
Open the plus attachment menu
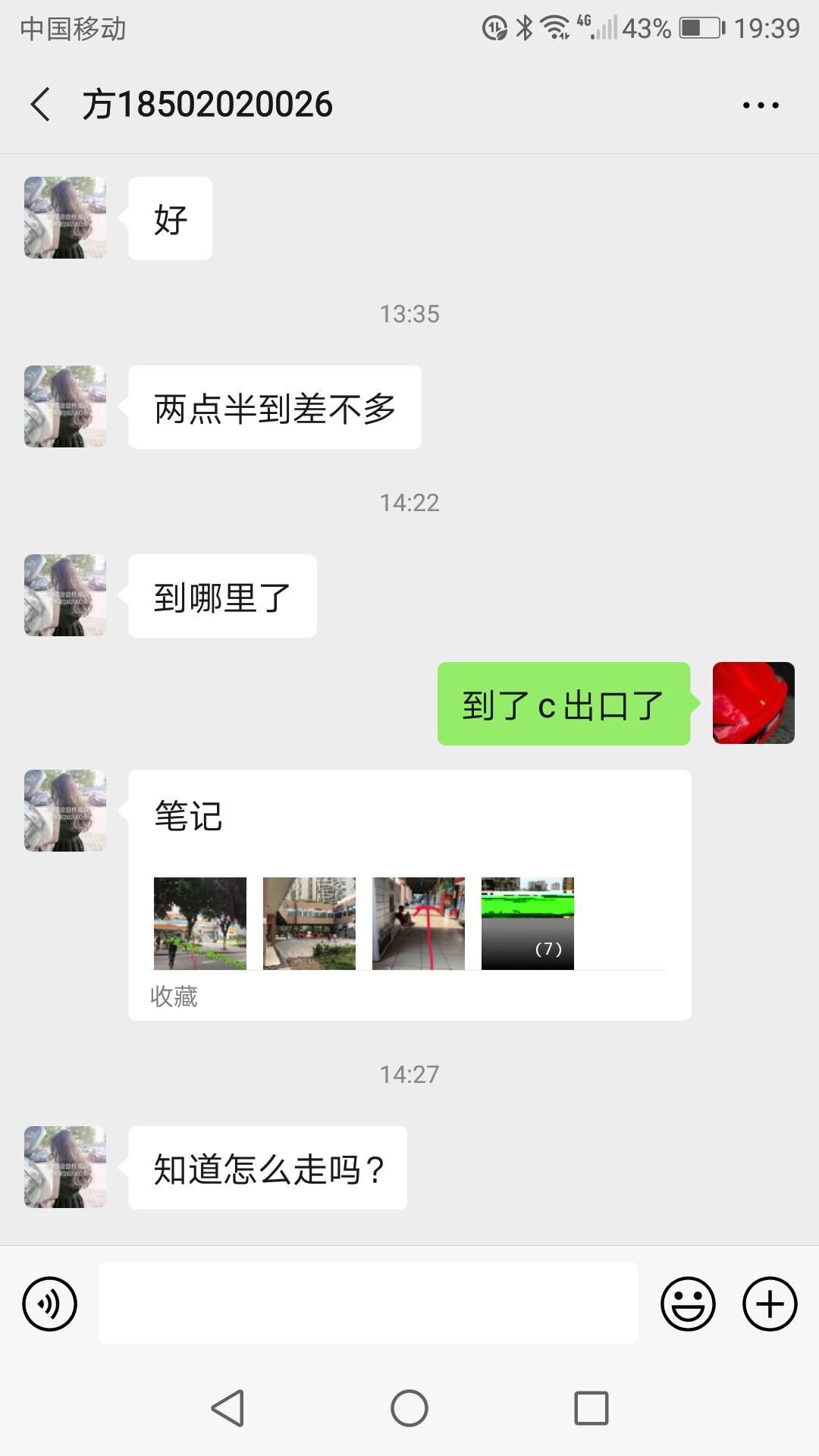pyautogui.click(x=770, y=1304)
